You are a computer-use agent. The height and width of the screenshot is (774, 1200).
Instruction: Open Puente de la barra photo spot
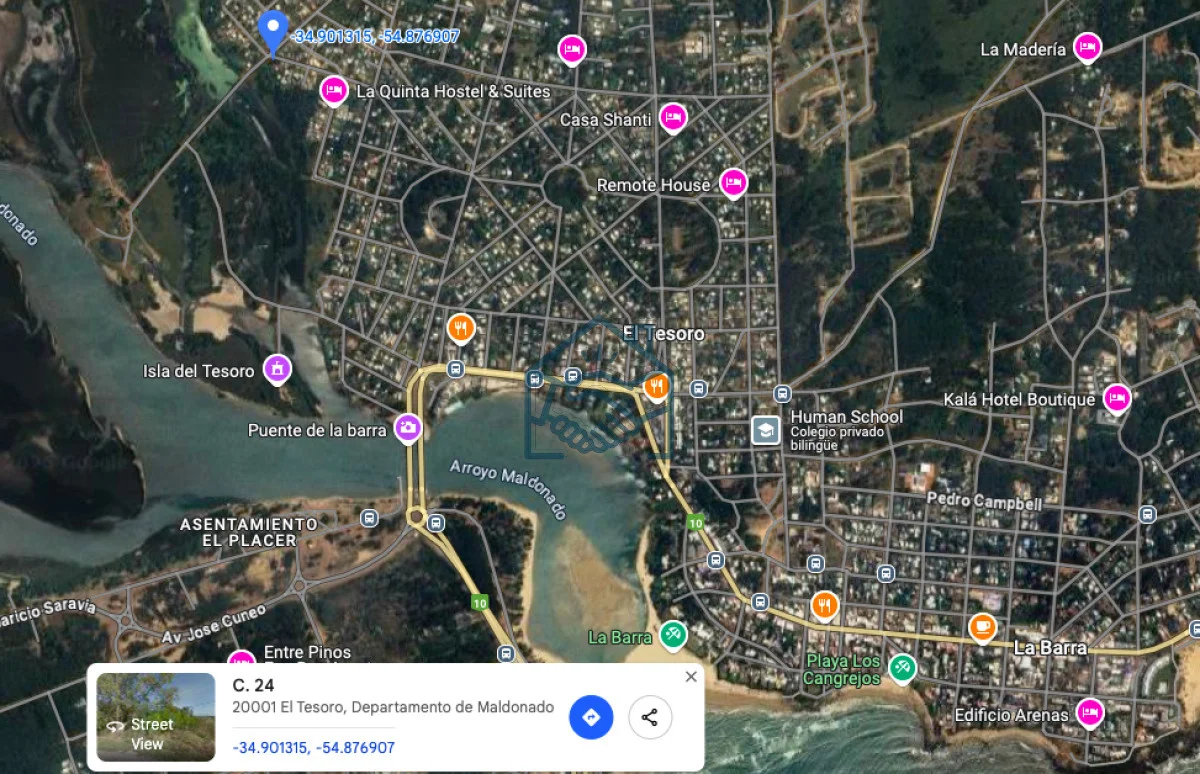(x=407, y=429)
